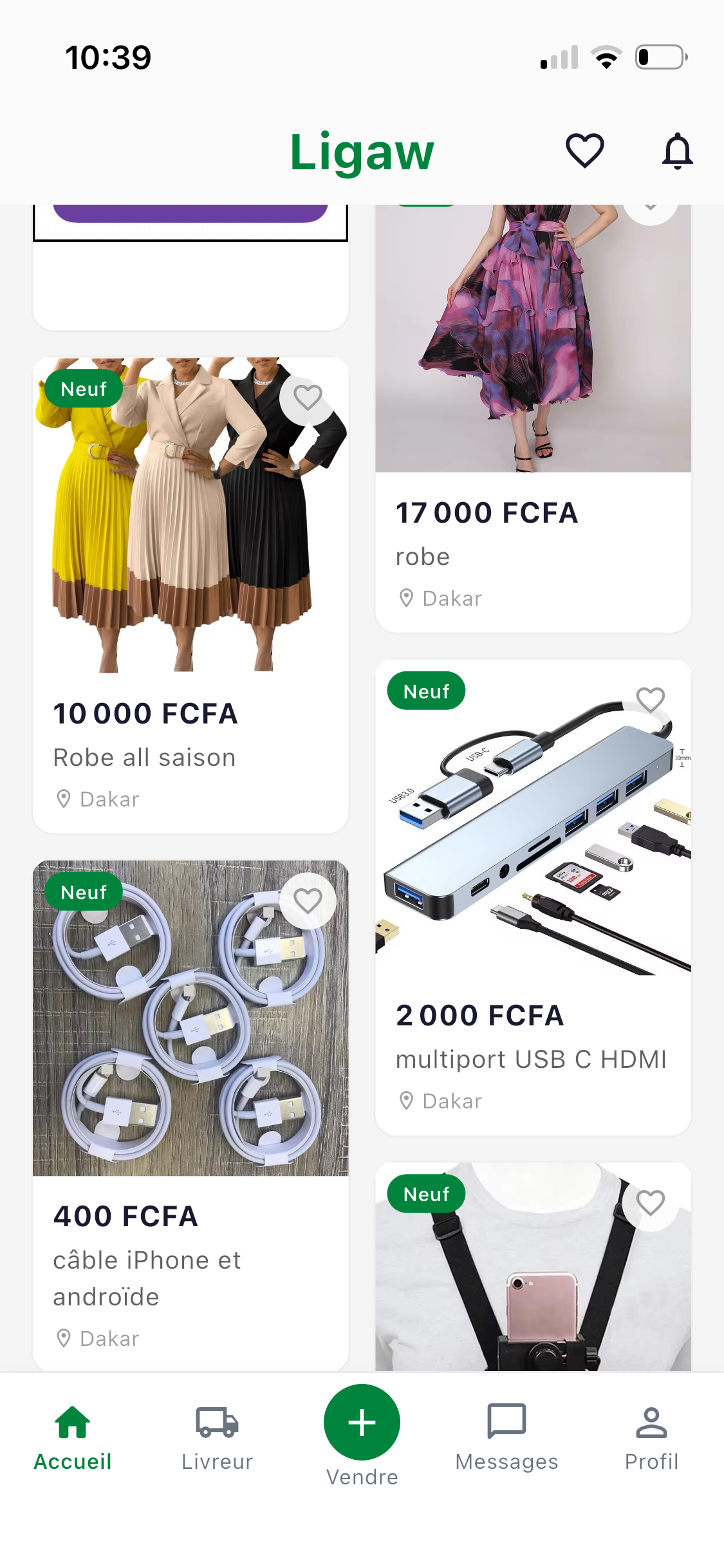Like the phone chest strap listing

650,1203
